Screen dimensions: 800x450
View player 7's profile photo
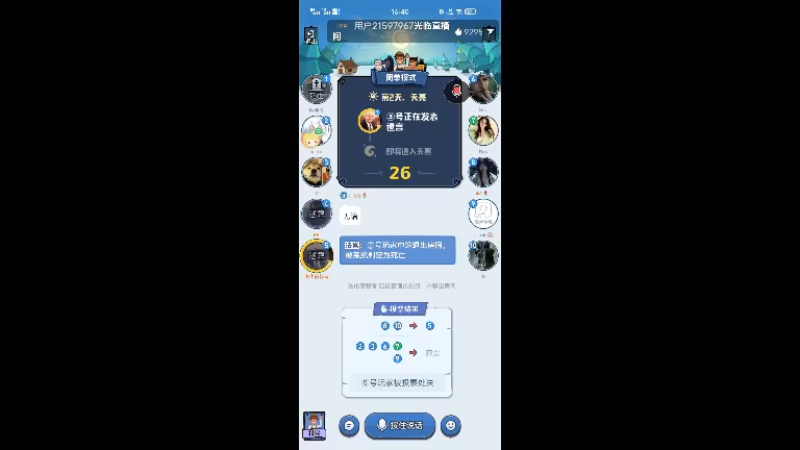(483, 130)
